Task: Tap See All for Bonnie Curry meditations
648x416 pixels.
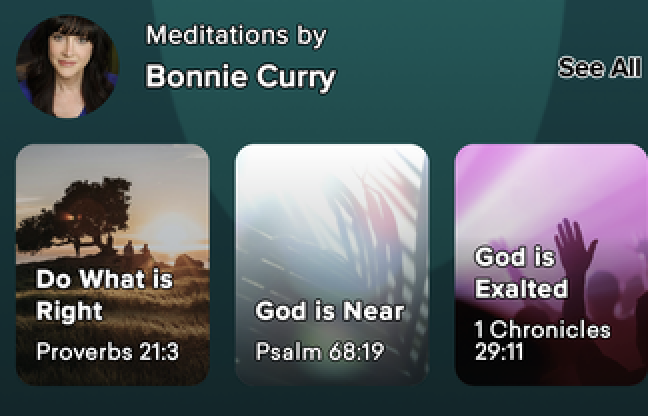Action: point(599,68)
